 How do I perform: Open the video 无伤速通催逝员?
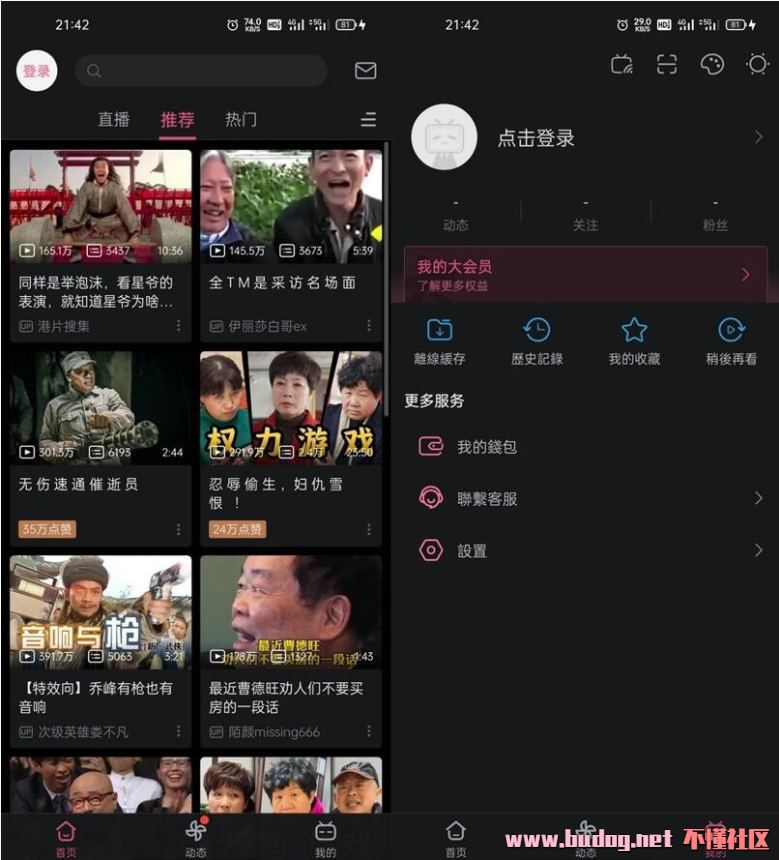(x=100, y=407)
